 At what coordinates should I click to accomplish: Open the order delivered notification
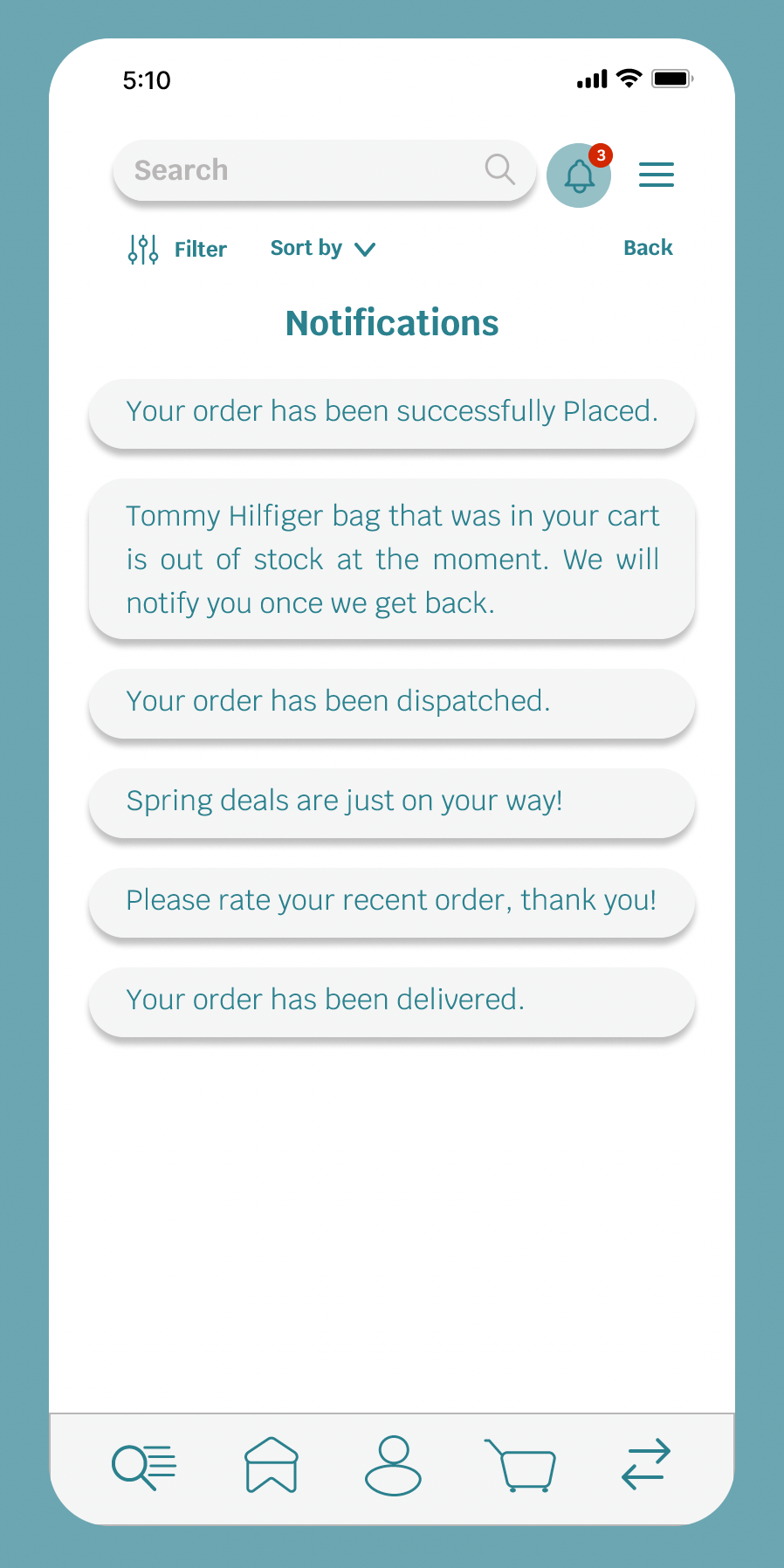[x=392, y=1001]
